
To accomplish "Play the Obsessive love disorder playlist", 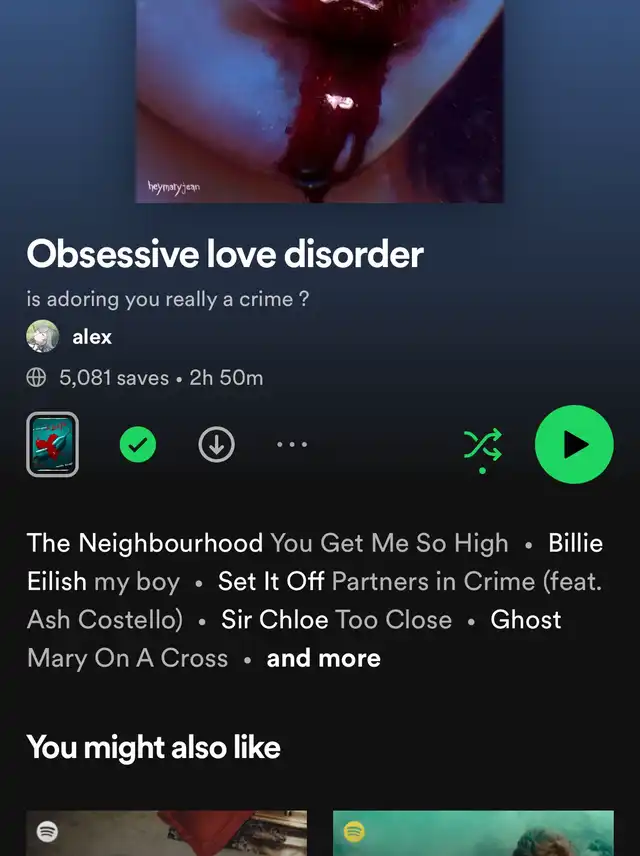I will pos(574,445).
